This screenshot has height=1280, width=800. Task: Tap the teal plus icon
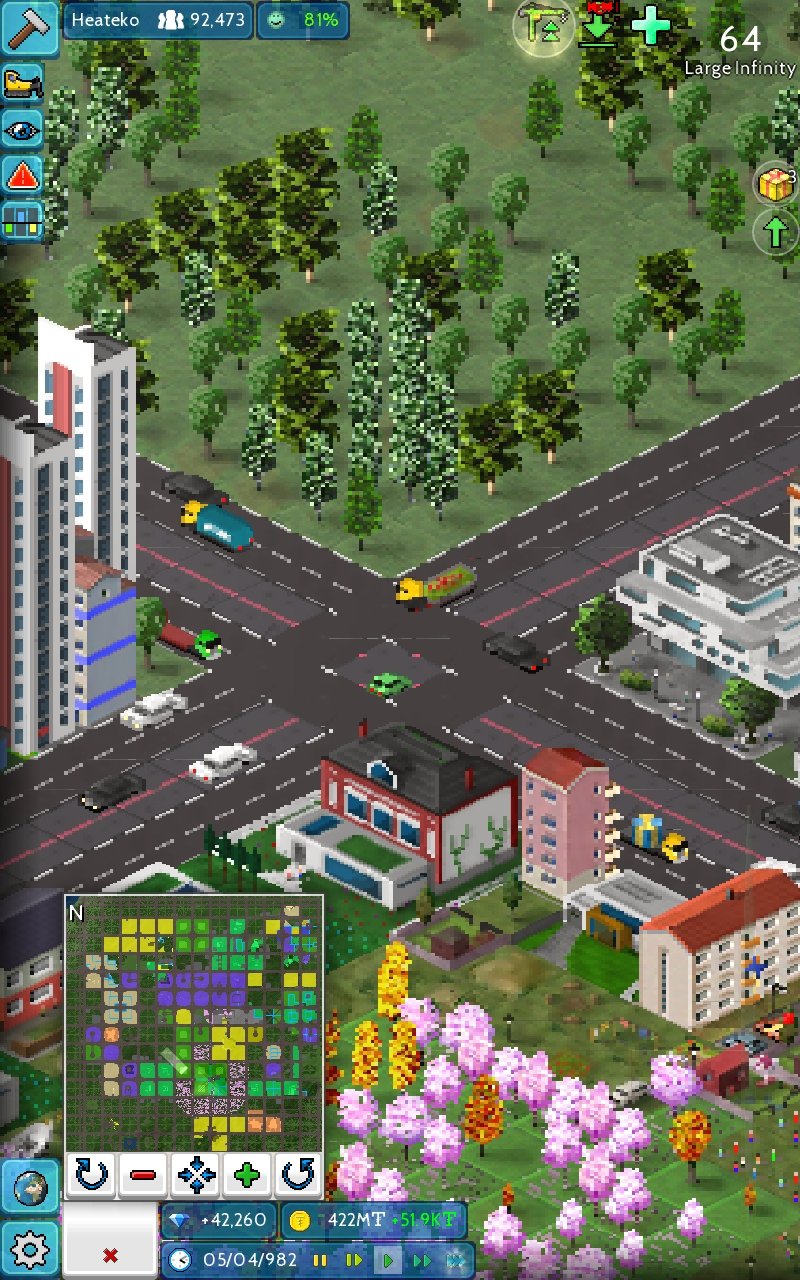651,25
